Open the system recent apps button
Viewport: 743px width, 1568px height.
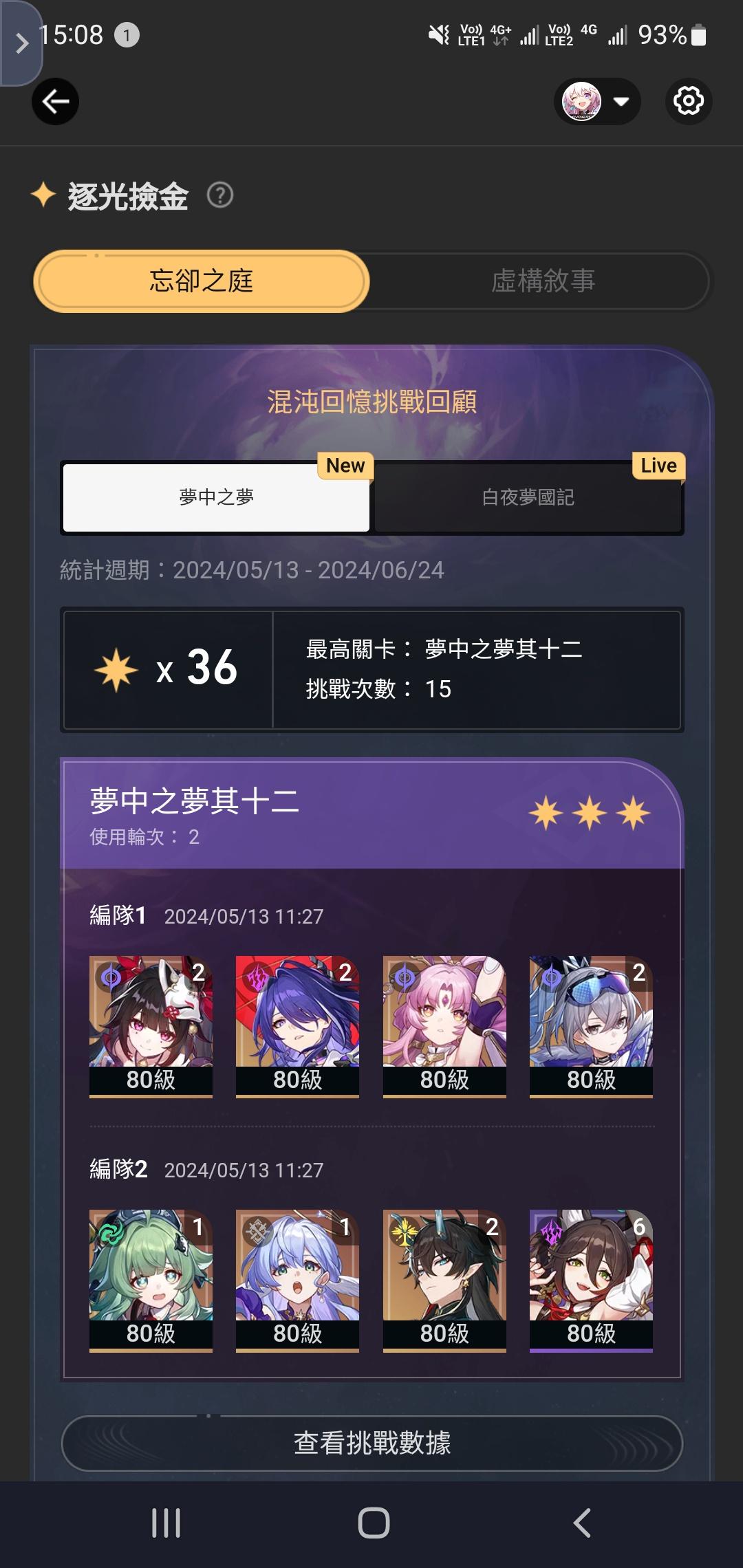point(166,1523)
